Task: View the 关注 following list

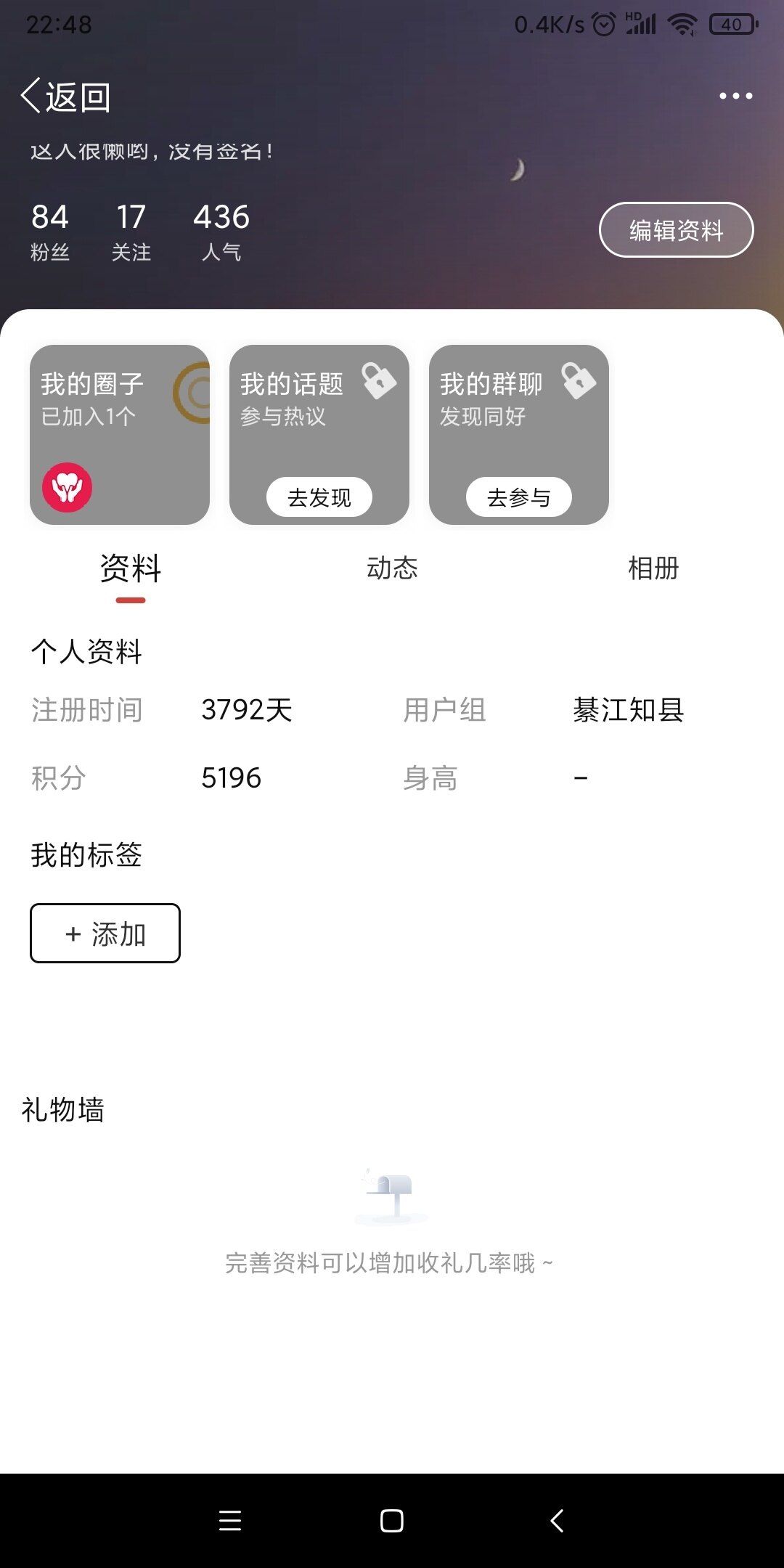Action: [x=131, y=231]
